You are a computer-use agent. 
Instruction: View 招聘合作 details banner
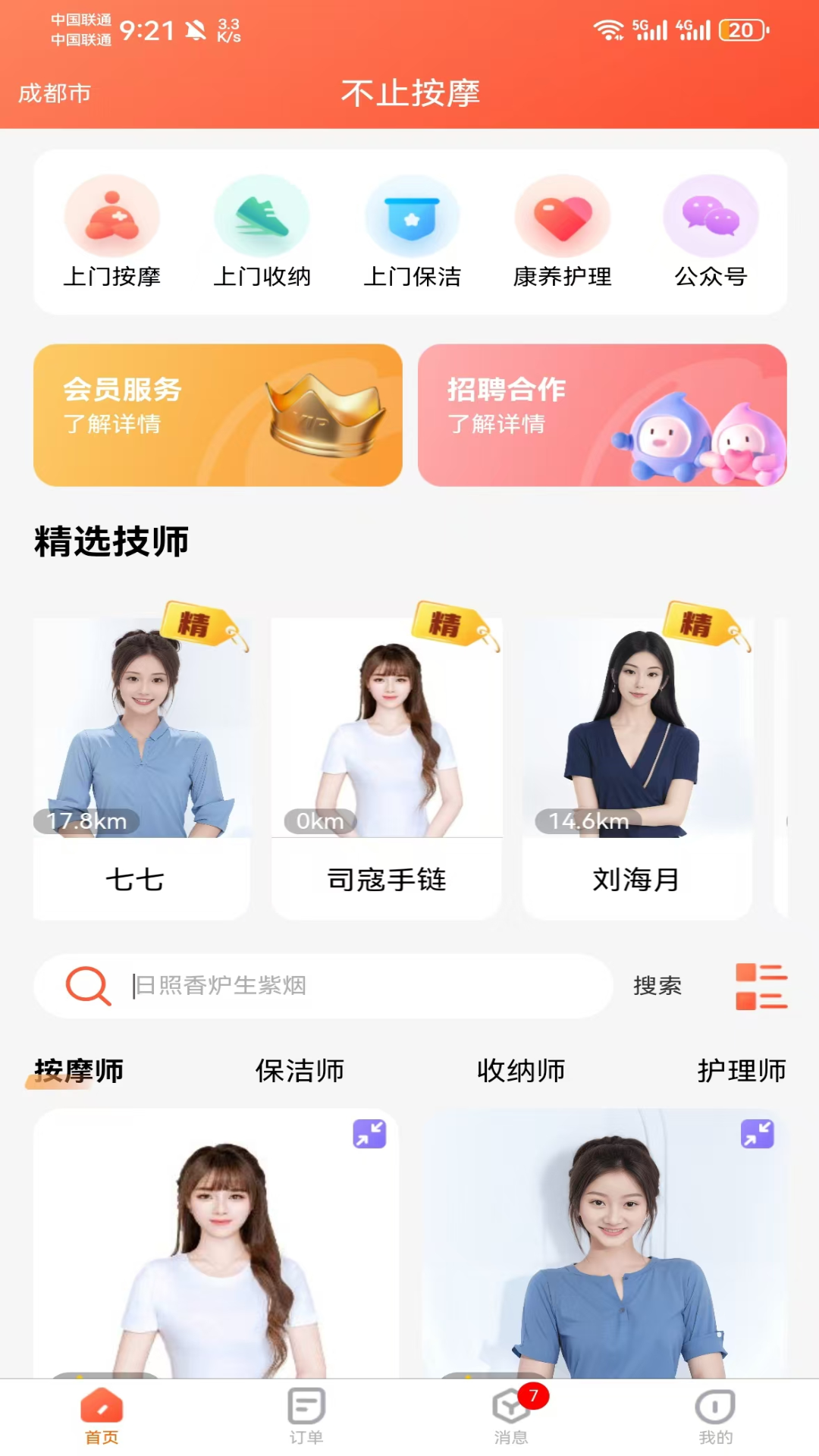pos(602,415)
